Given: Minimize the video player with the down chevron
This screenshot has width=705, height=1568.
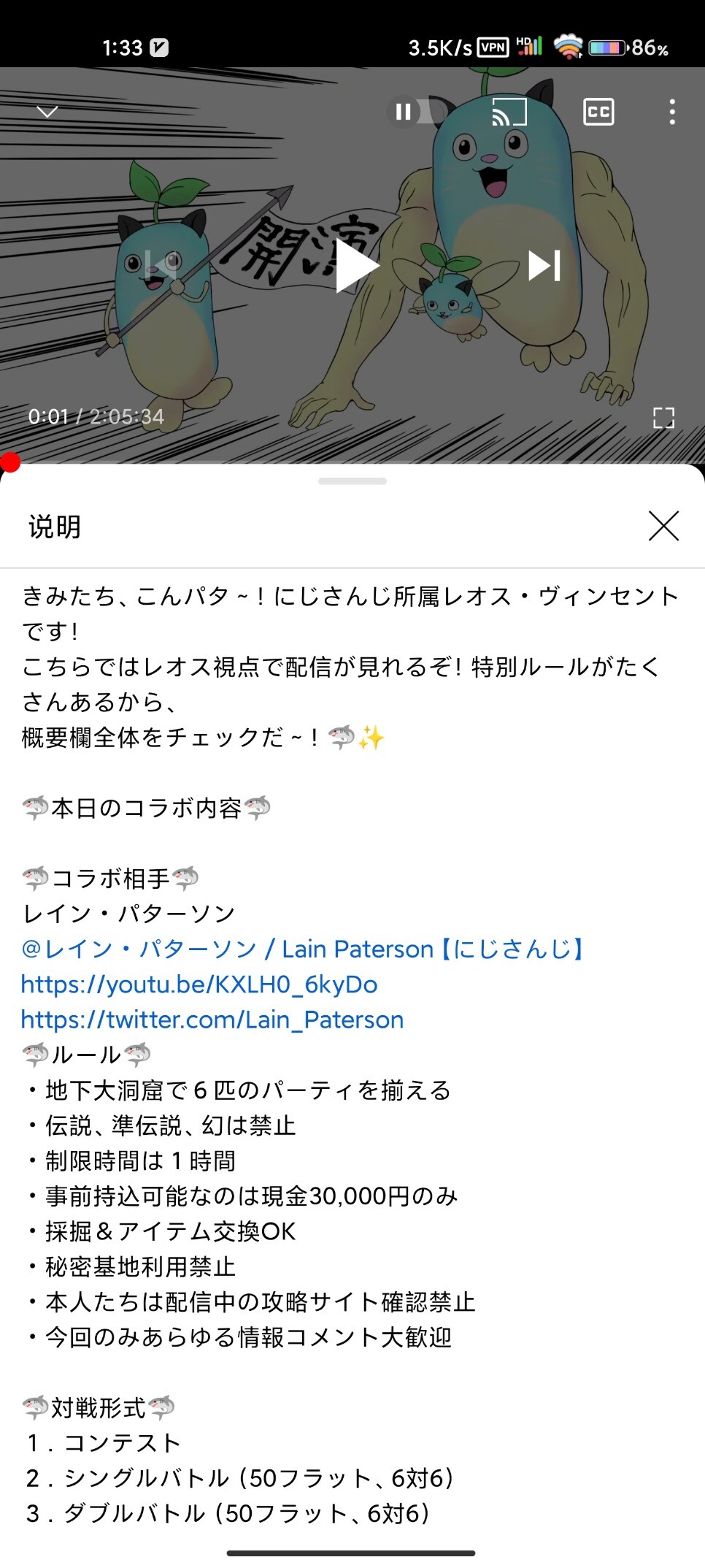Looking at the screenshot, I should coord(47,112).
